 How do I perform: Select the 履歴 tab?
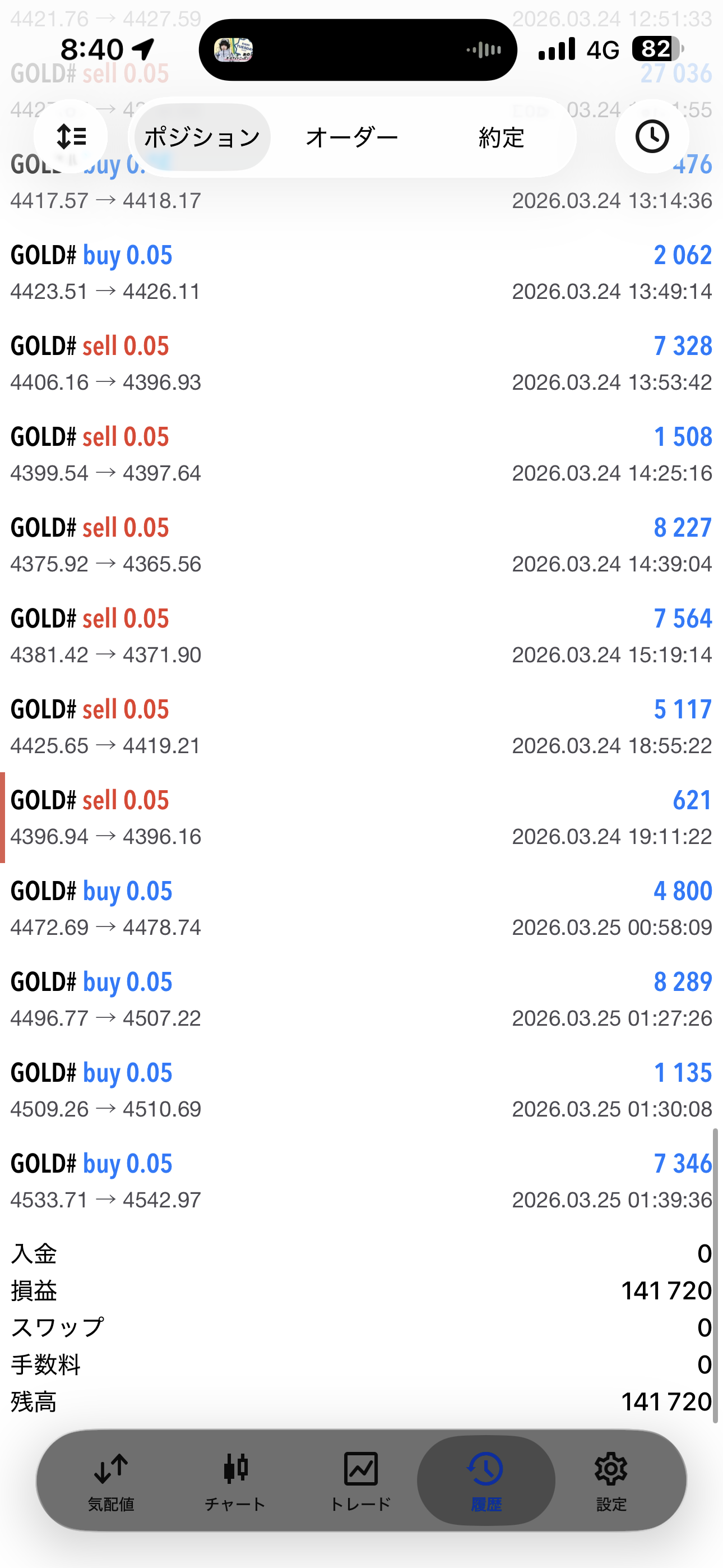486,1481
